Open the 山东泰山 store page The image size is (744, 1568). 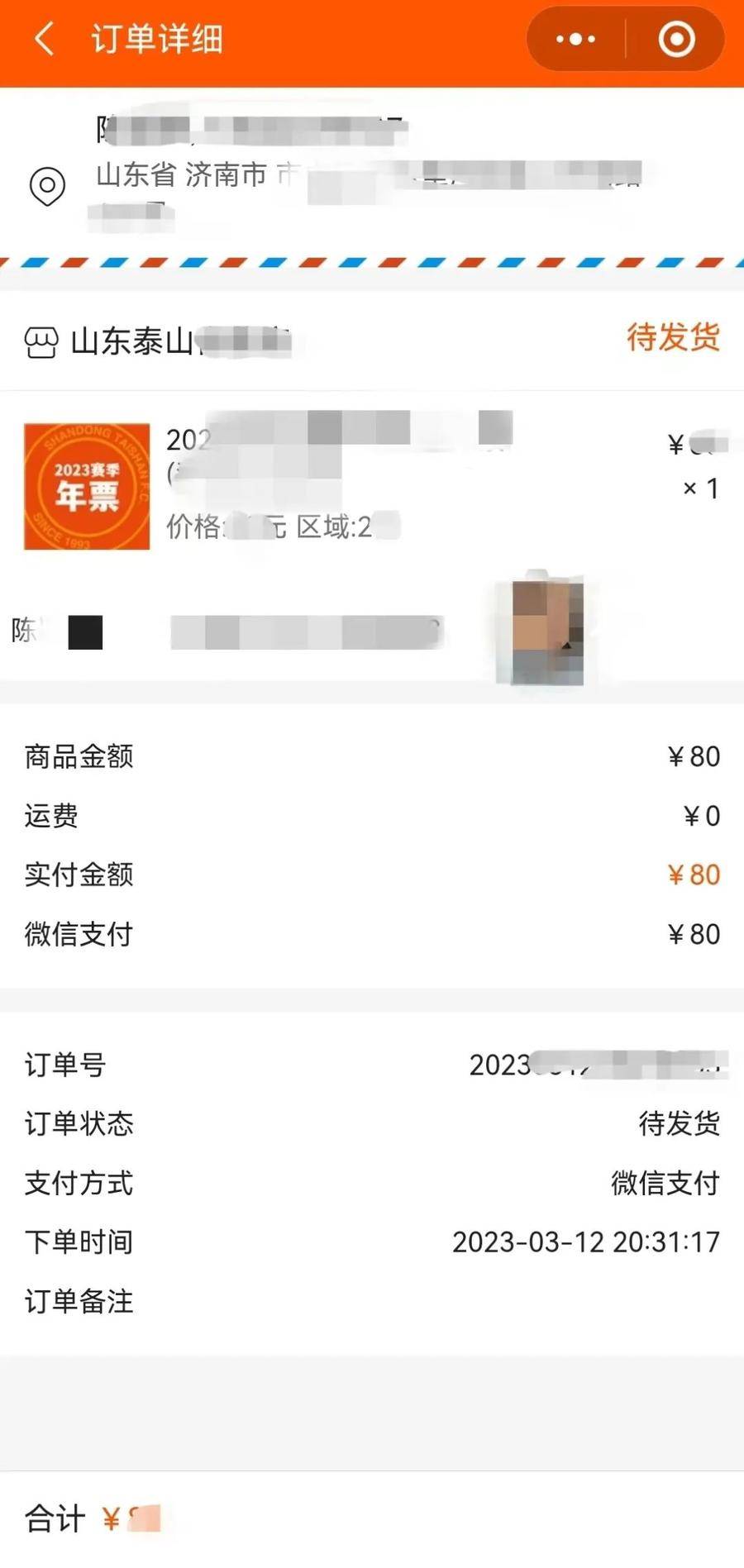pos(157,341)
